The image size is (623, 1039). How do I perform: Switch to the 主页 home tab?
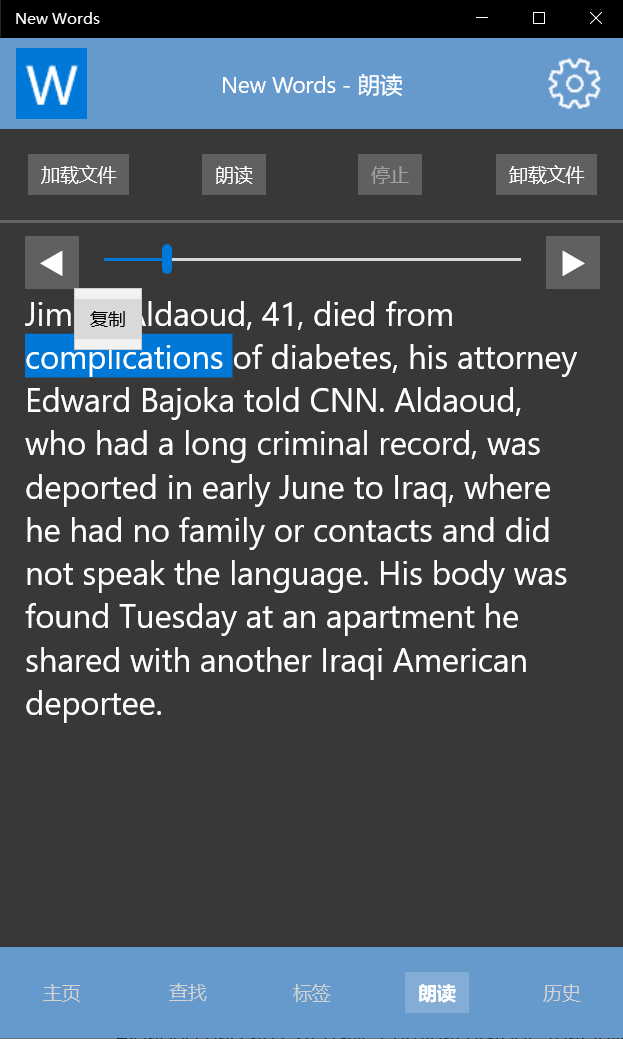pyautogui.click(x=62, y=993)
